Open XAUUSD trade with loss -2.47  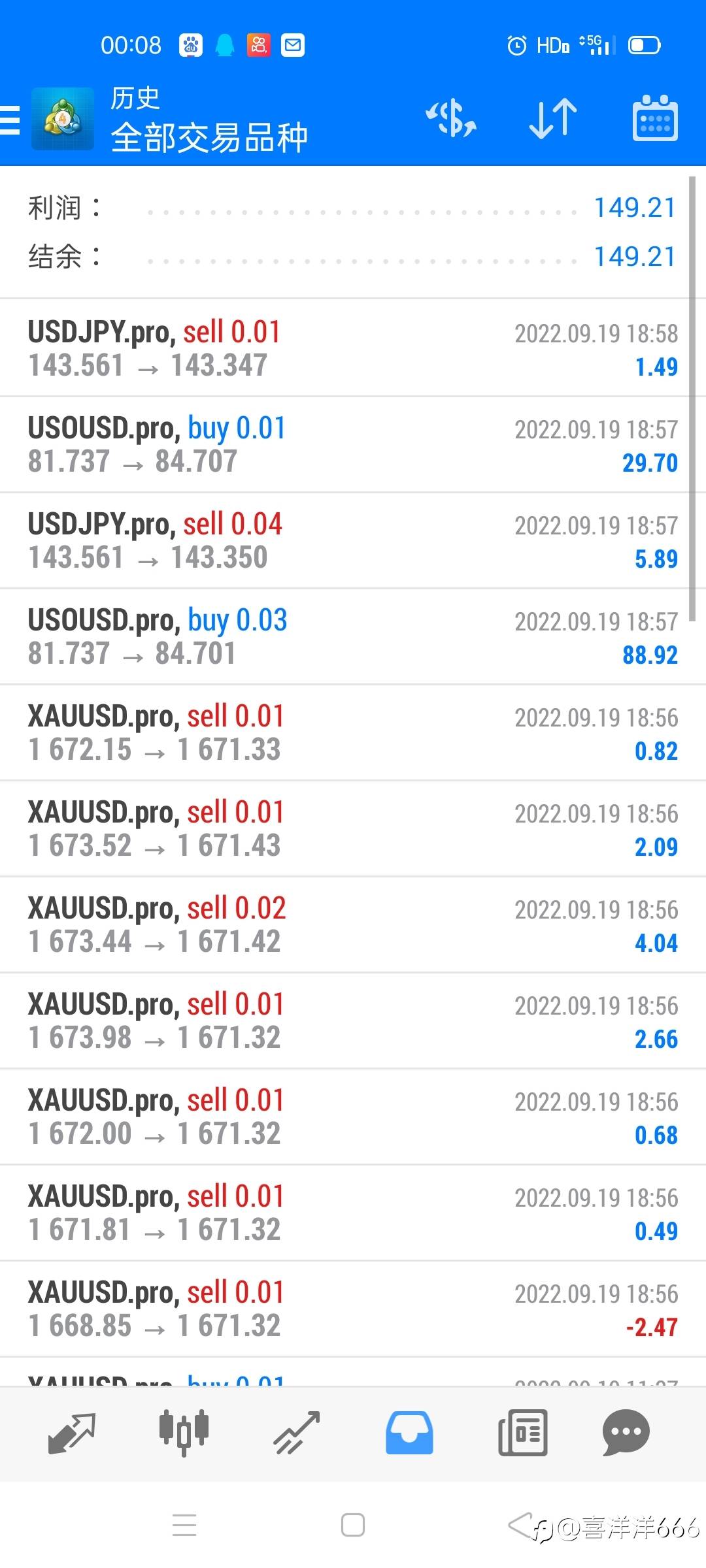coord(353,1309)
